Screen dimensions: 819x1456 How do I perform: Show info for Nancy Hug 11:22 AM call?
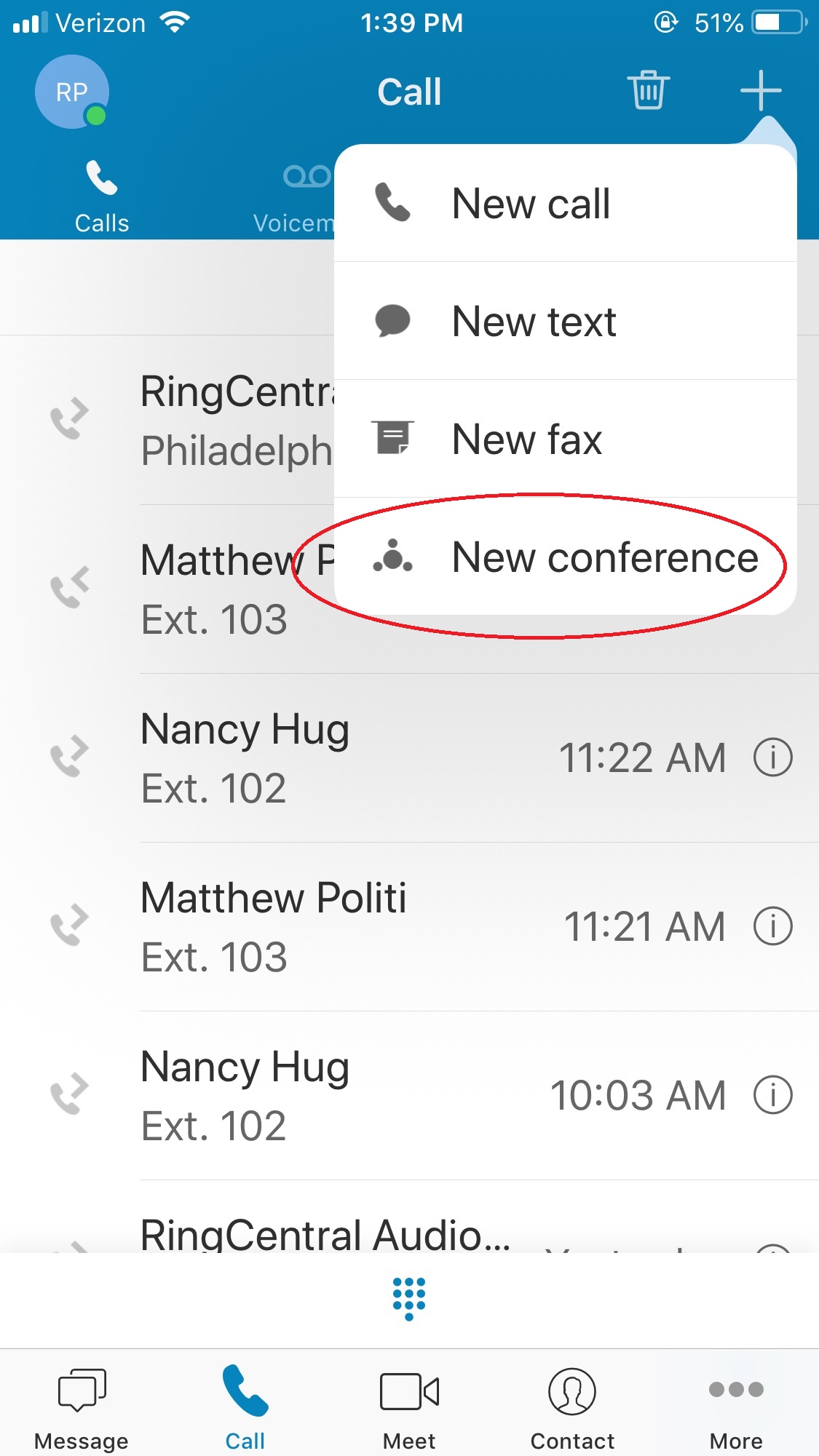(772, 758)
